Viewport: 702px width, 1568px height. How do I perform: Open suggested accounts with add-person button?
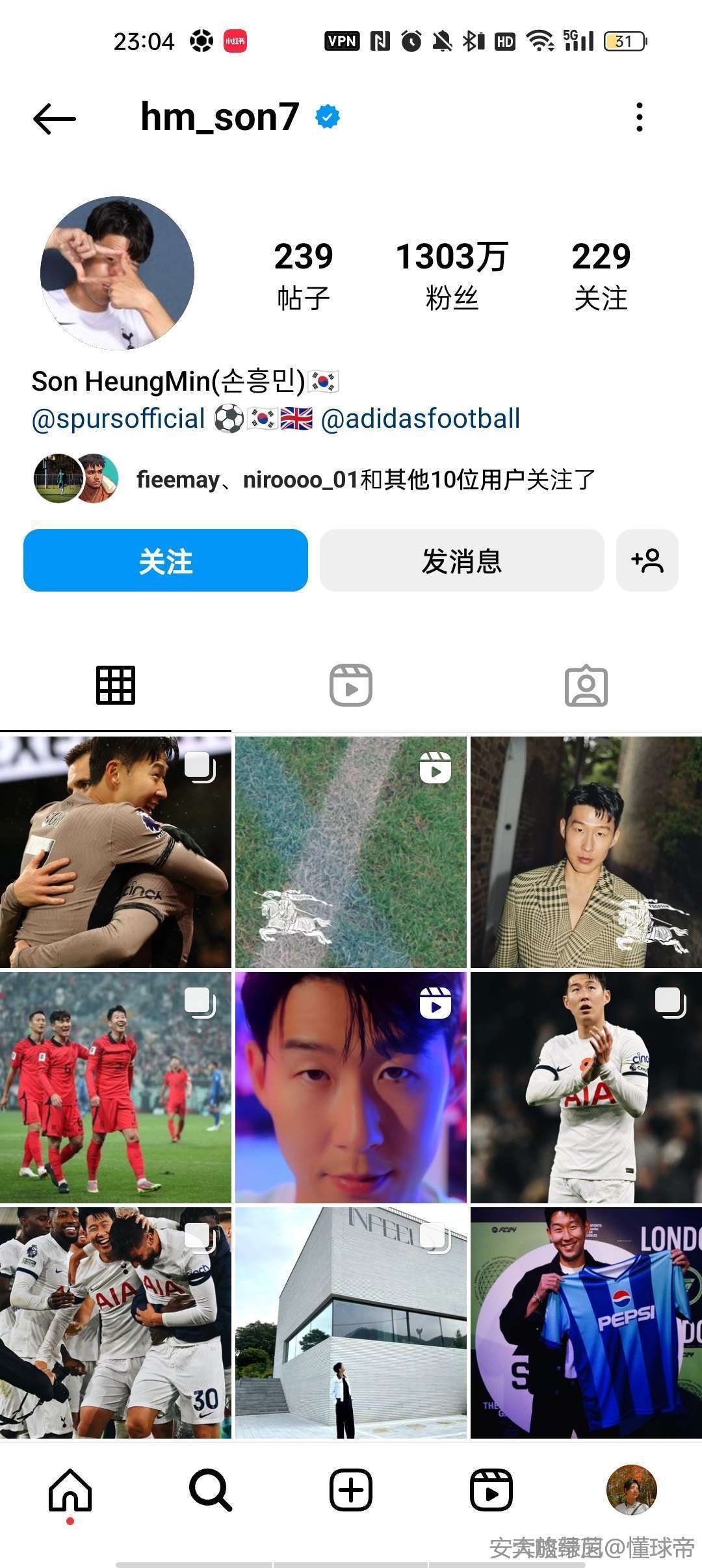(647, 560)
